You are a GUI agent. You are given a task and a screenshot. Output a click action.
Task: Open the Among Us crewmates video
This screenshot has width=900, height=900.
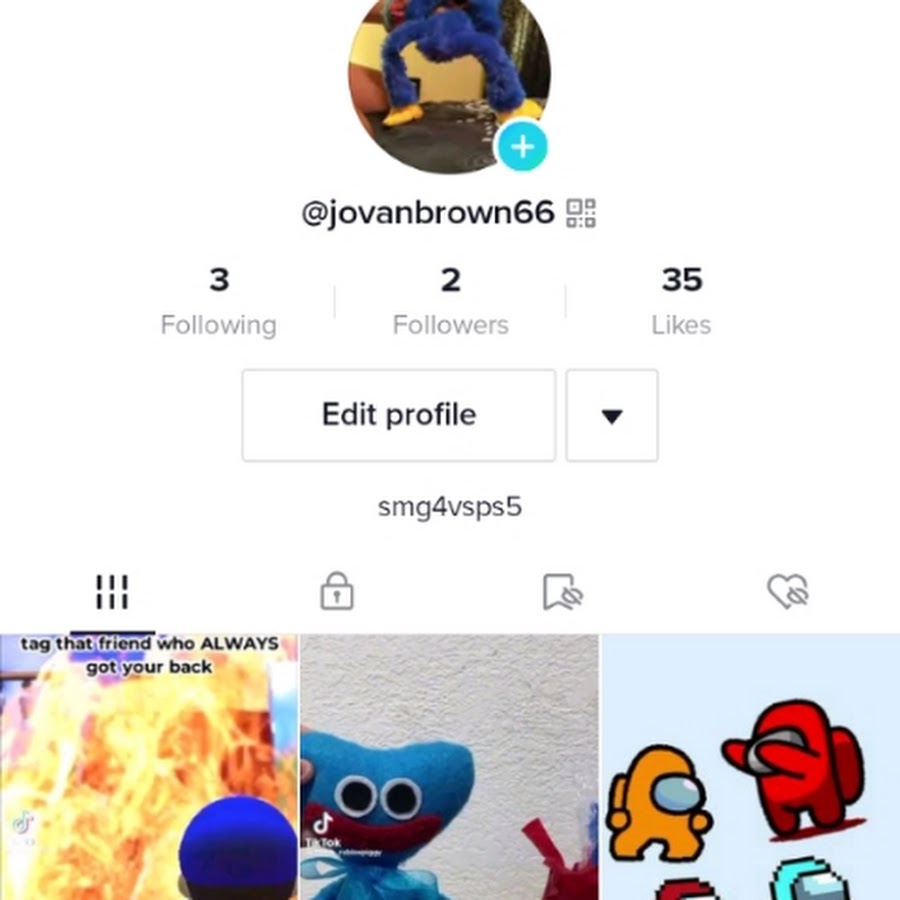click(750, 767)
